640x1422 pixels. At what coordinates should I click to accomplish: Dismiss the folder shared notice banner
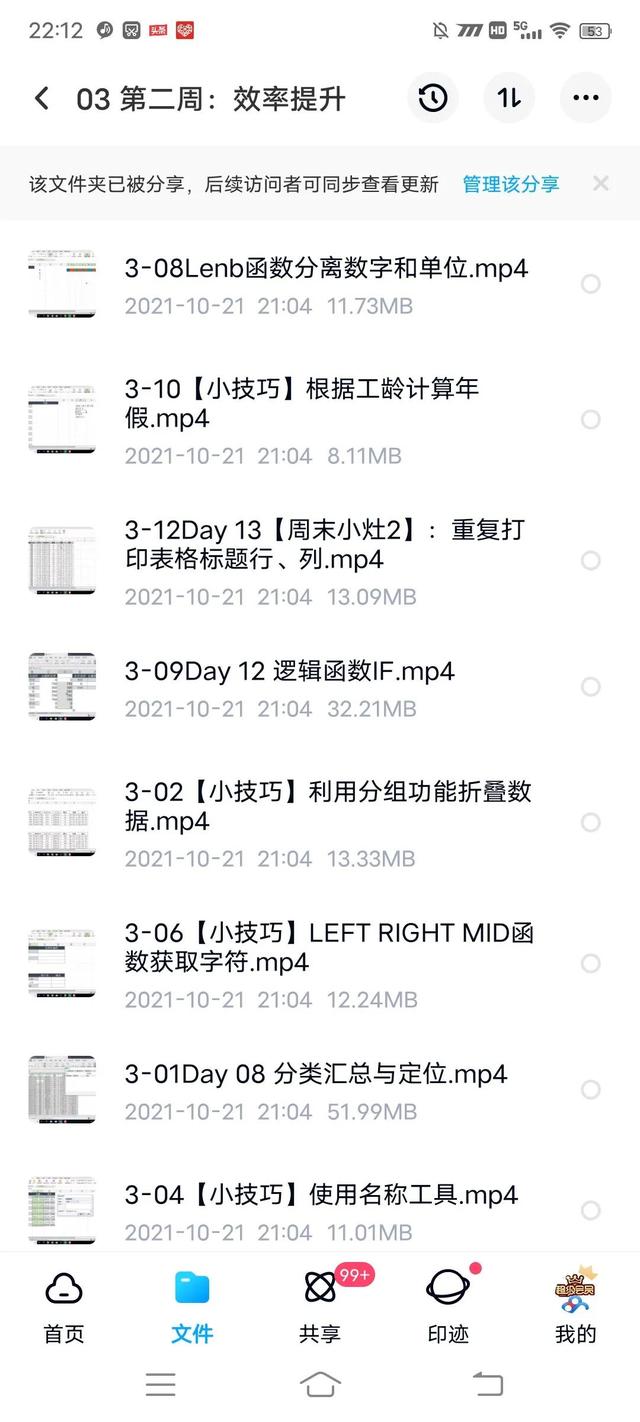[600, 184]
